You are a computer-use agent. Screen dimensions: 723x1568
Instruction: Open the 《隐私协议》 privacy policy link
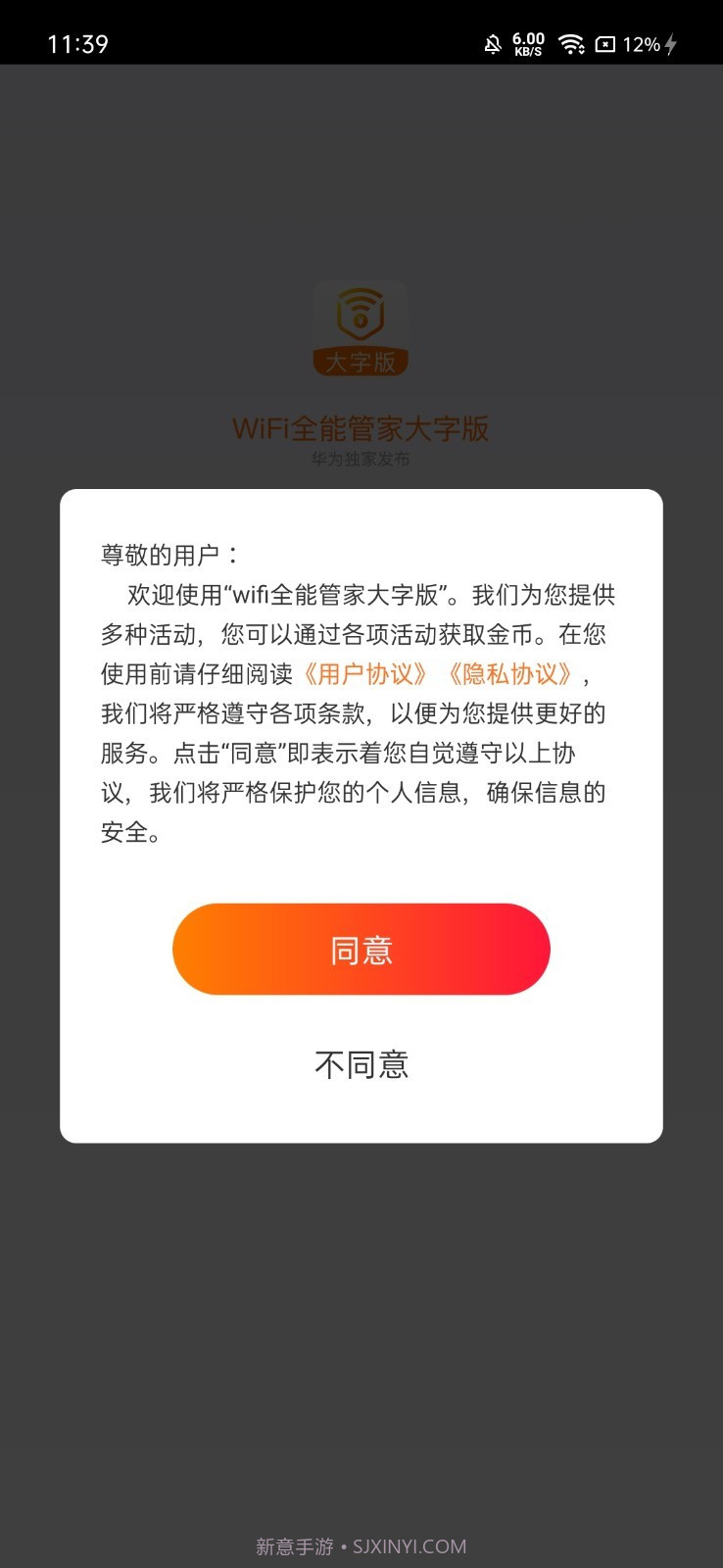tap(511, 675)
